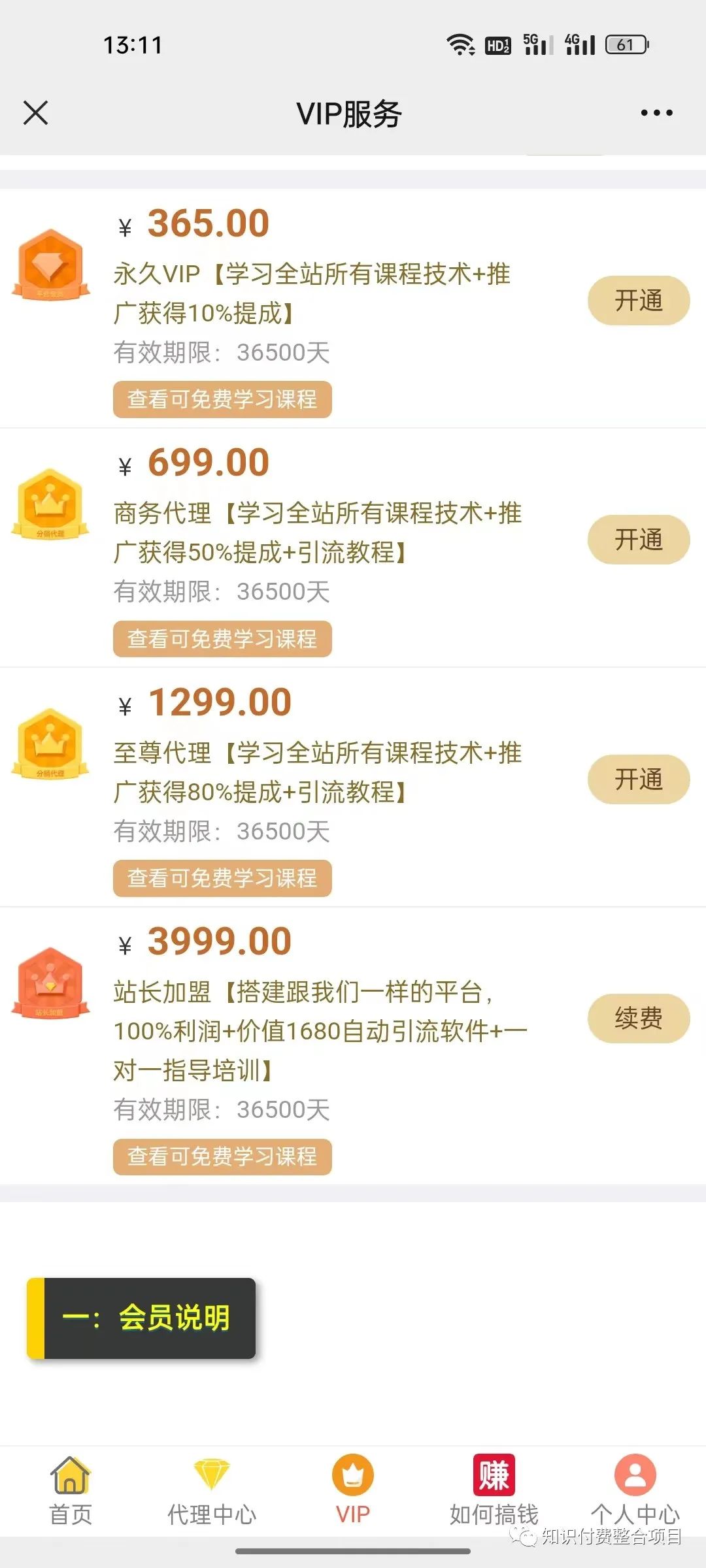Tap 续费 to renew the 站长加盟 plan
706x1568 pixels.
click(639, 1019)
